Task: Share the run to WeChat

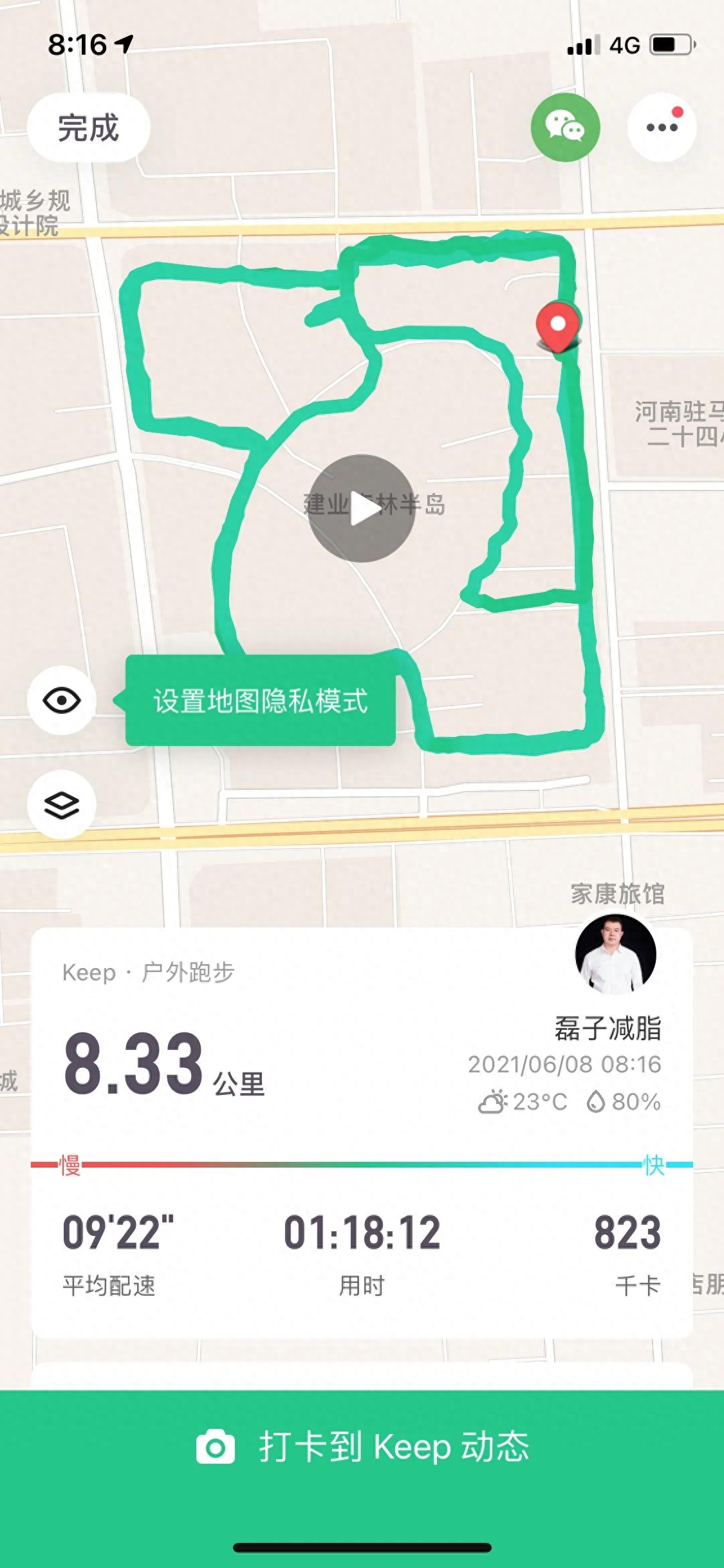Action: tap(565, 127)
